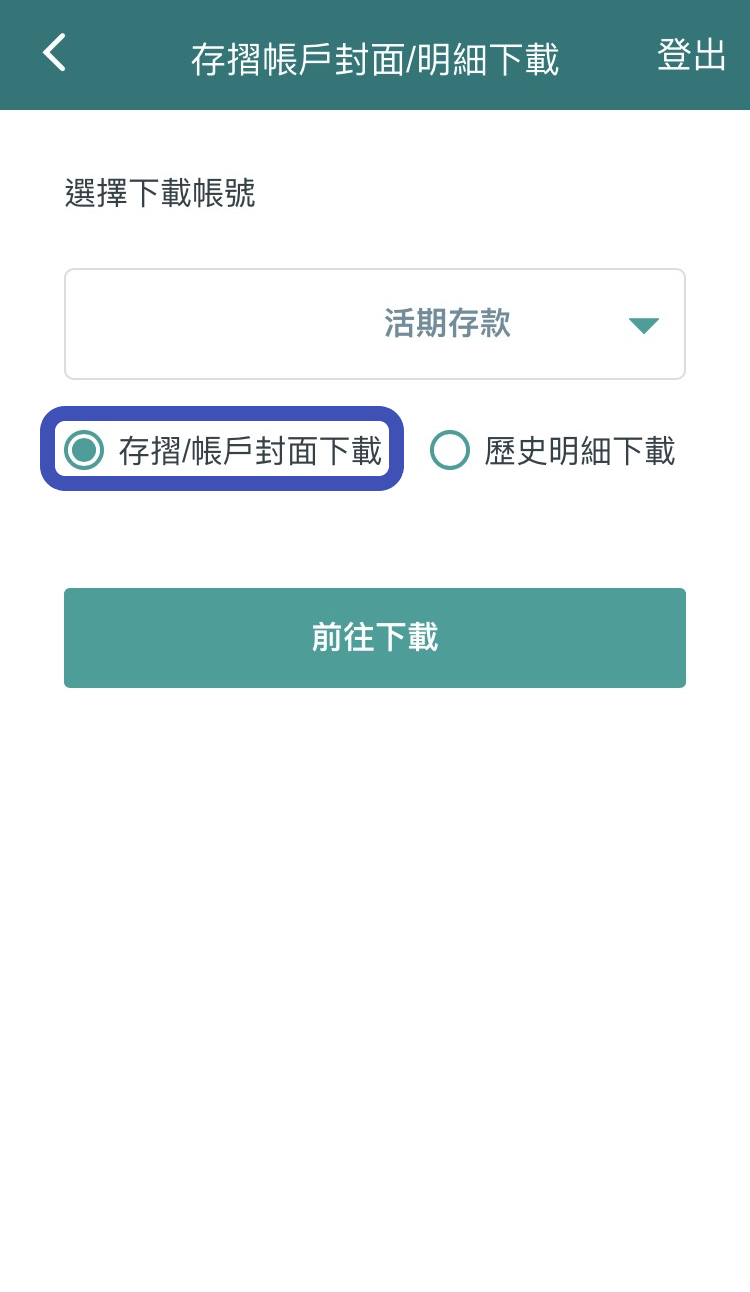The height and width of the screenshot is (1292, 750).
Task: Tap 登出 to log out
Action: [x=691, y=55]
